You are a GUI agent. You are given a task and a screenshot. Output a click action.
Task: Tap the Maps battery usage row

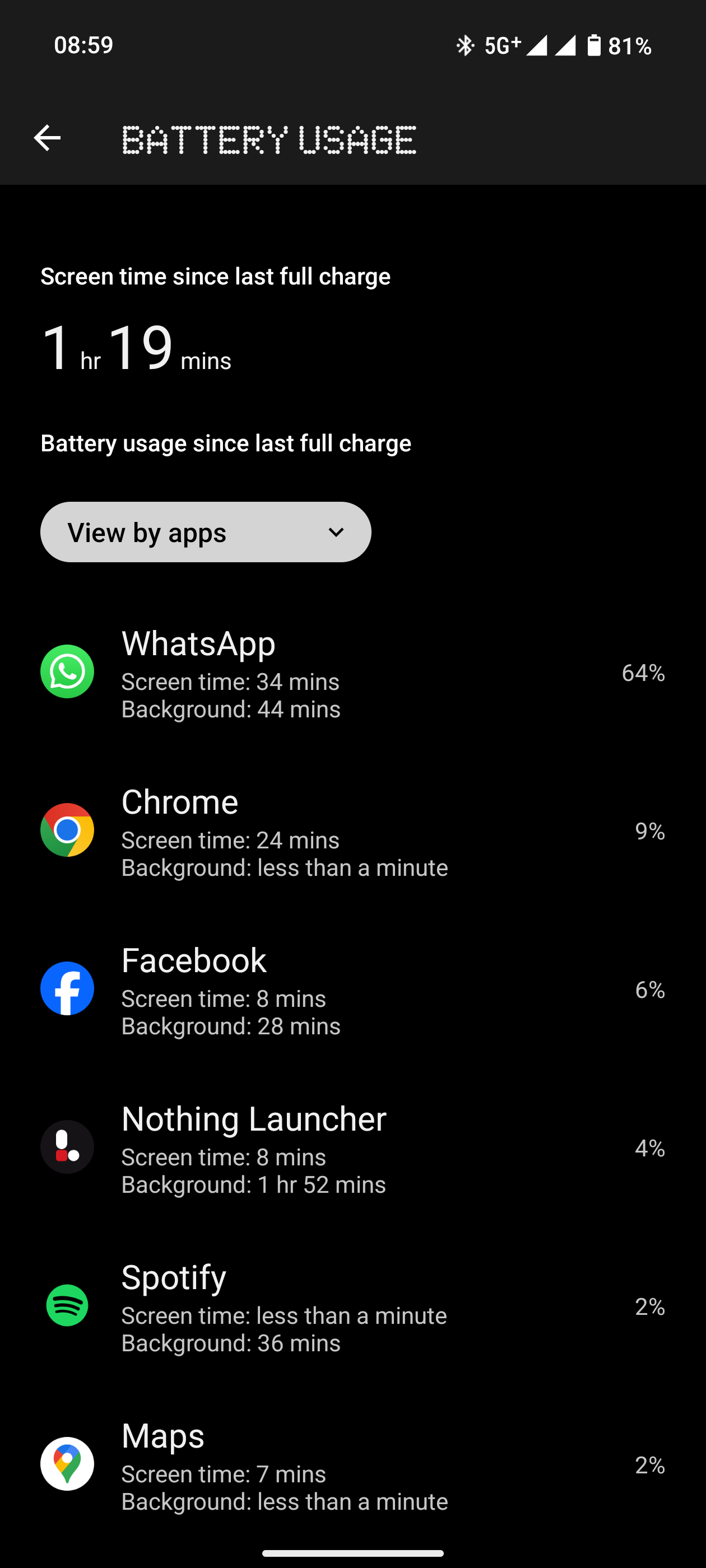click(x=352, y=1464)
